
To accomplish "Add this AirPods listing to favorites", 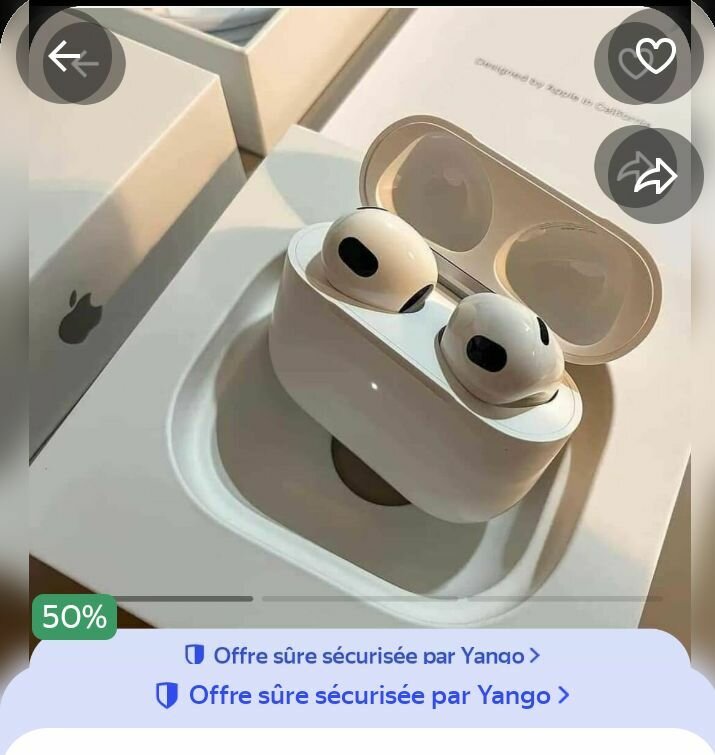I will 656,56.
